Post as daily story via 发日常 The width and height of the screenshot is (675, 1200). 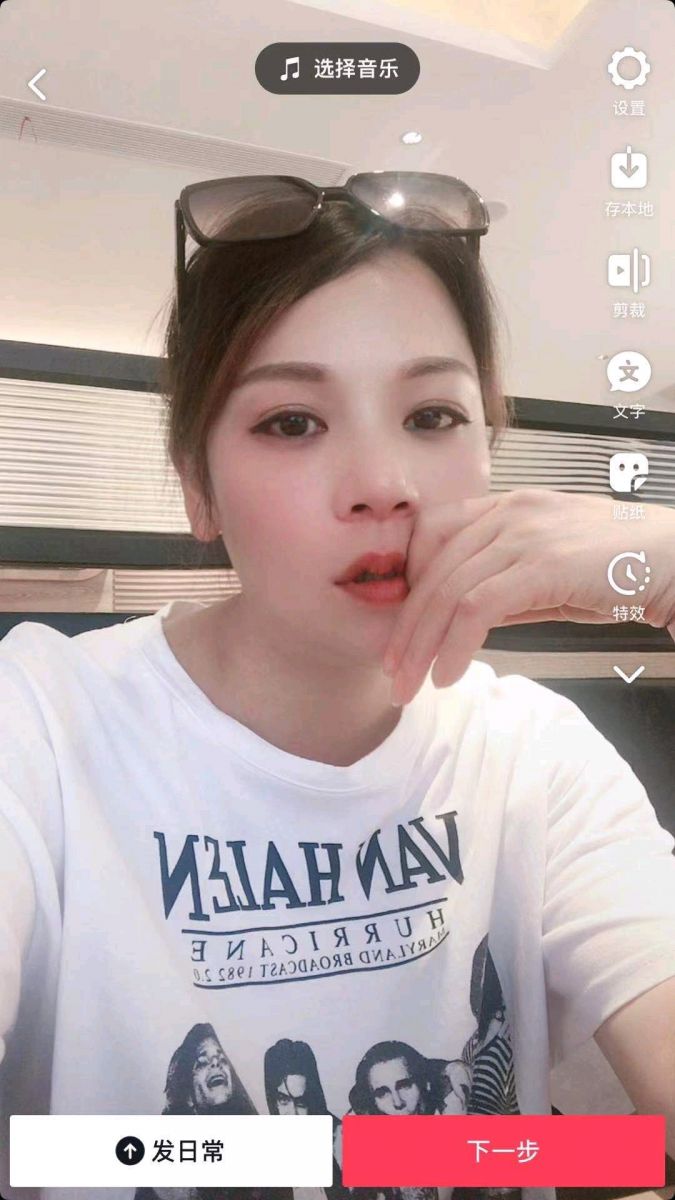pyautogui.click(x=171, y=1151)
